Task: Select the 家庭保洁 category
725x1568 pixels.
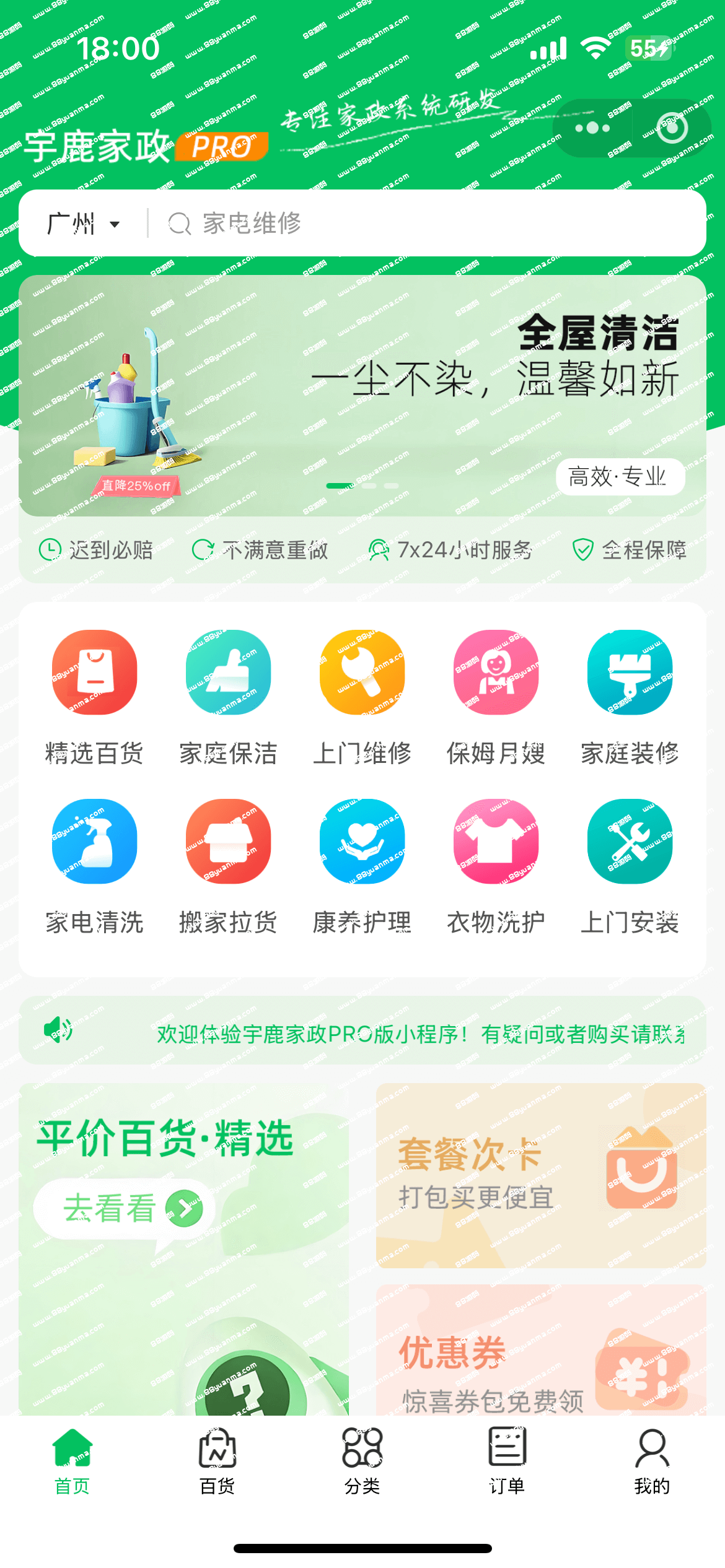Action: (x=229, y=698)
